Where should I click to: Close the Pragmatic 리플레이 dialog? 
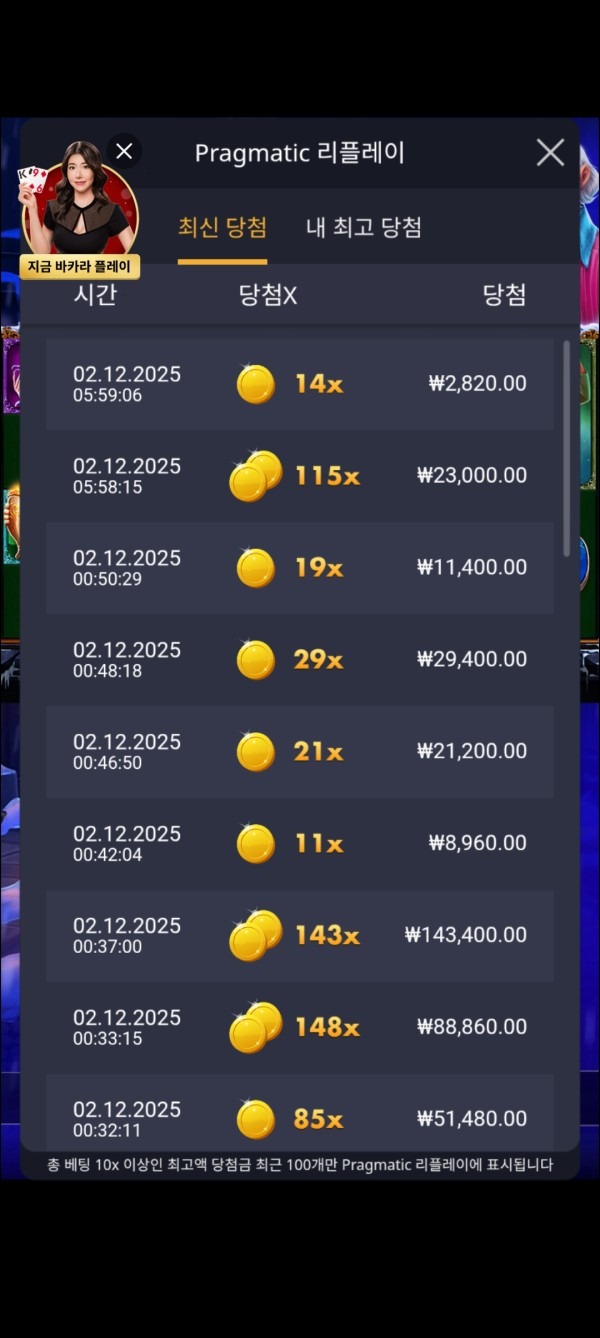pyautogui.click(x=550, y=152)
